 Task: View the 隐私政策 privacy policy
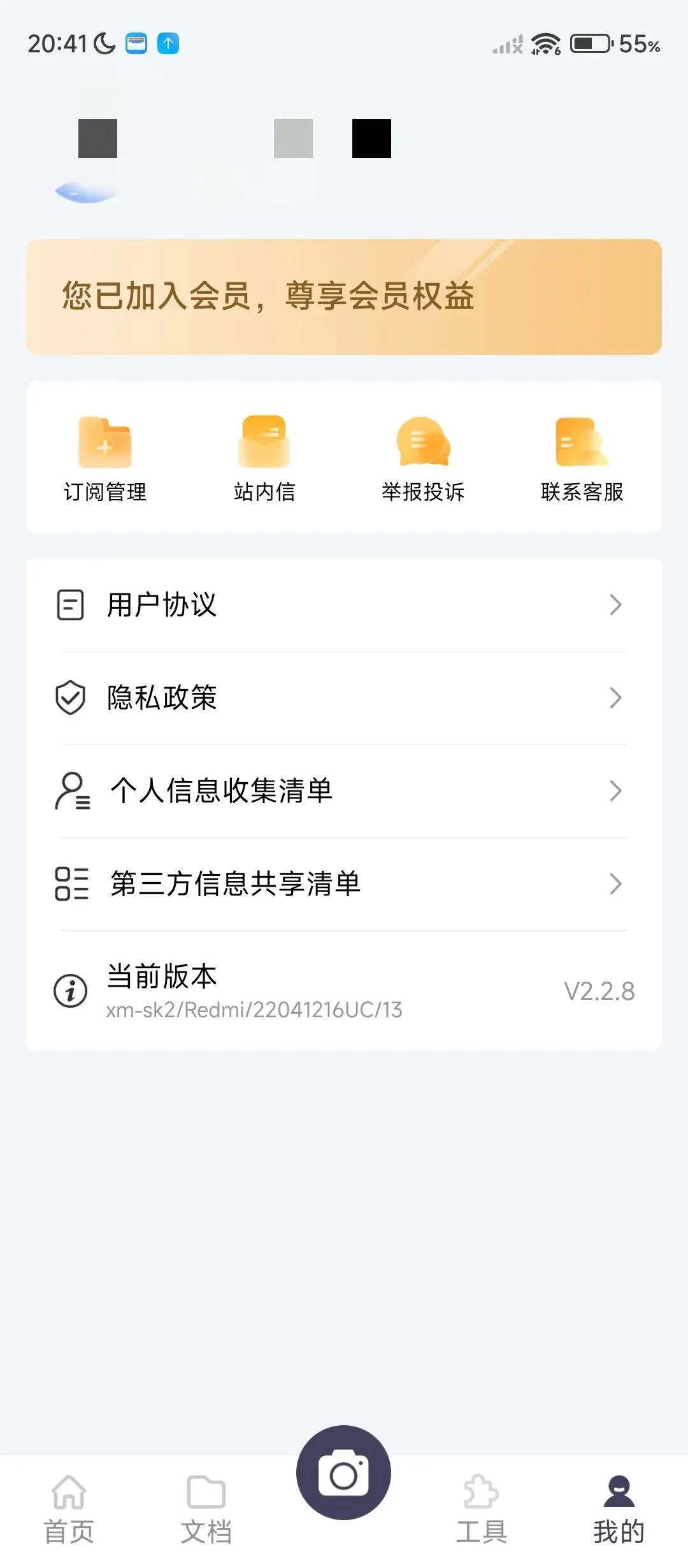pos(344,698)
